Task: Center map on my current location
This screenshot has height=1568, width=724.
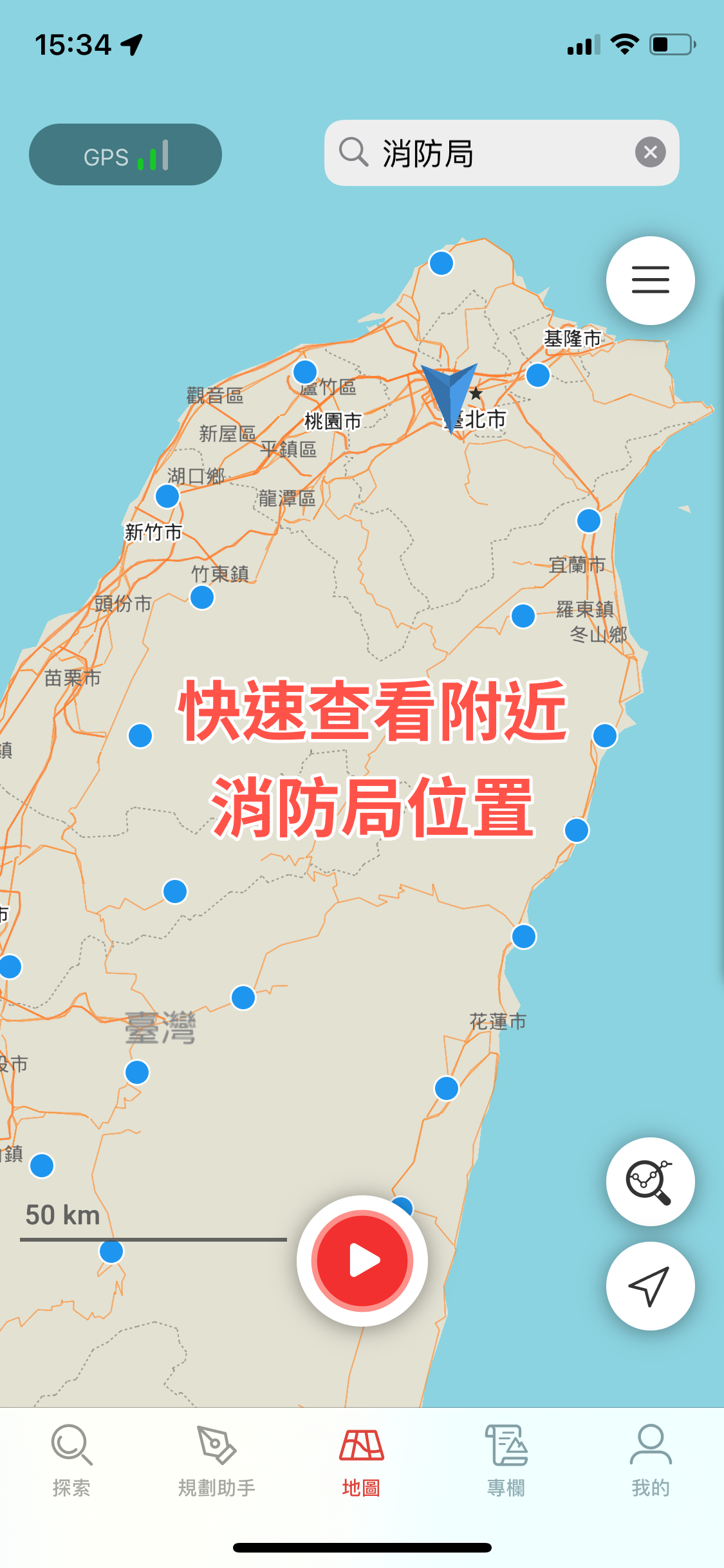Action: pyautogui.click(x=650, y=1286)
